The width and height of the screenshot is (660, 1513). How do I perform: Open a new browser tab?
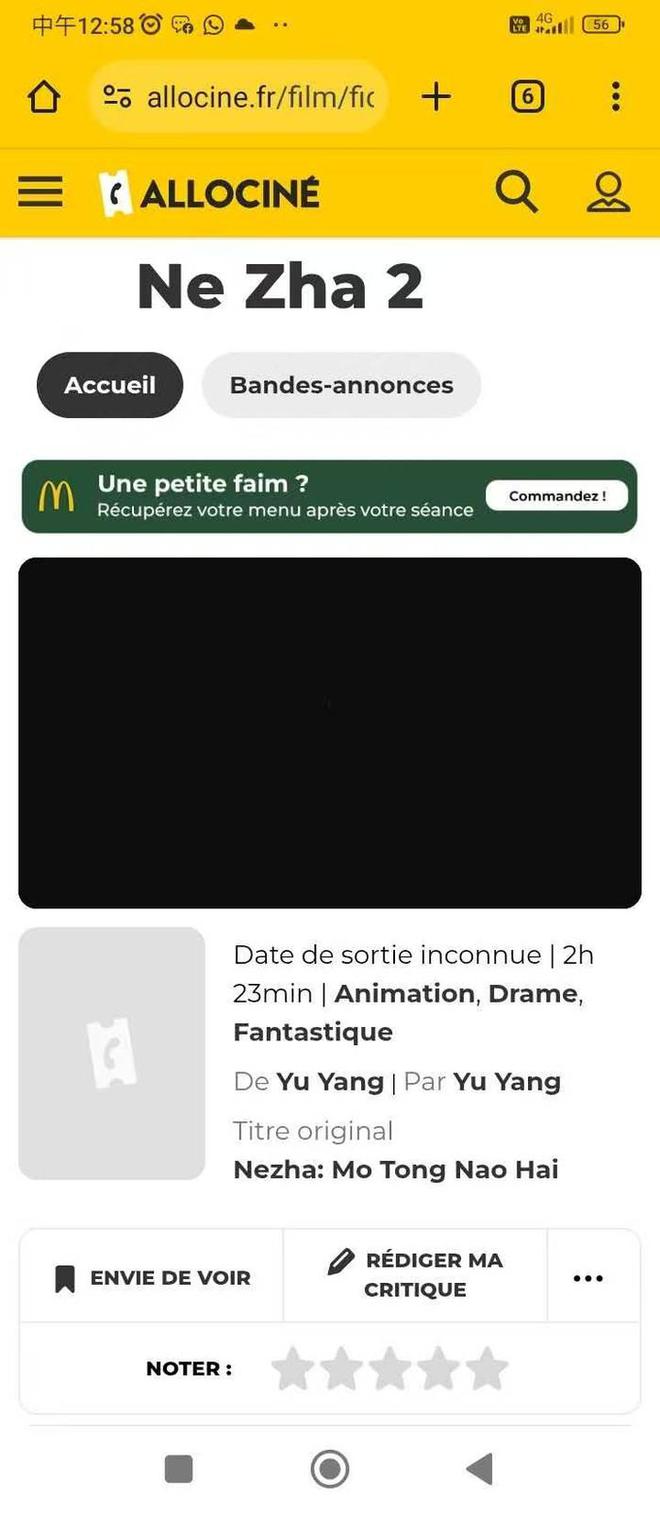point(436,96)
